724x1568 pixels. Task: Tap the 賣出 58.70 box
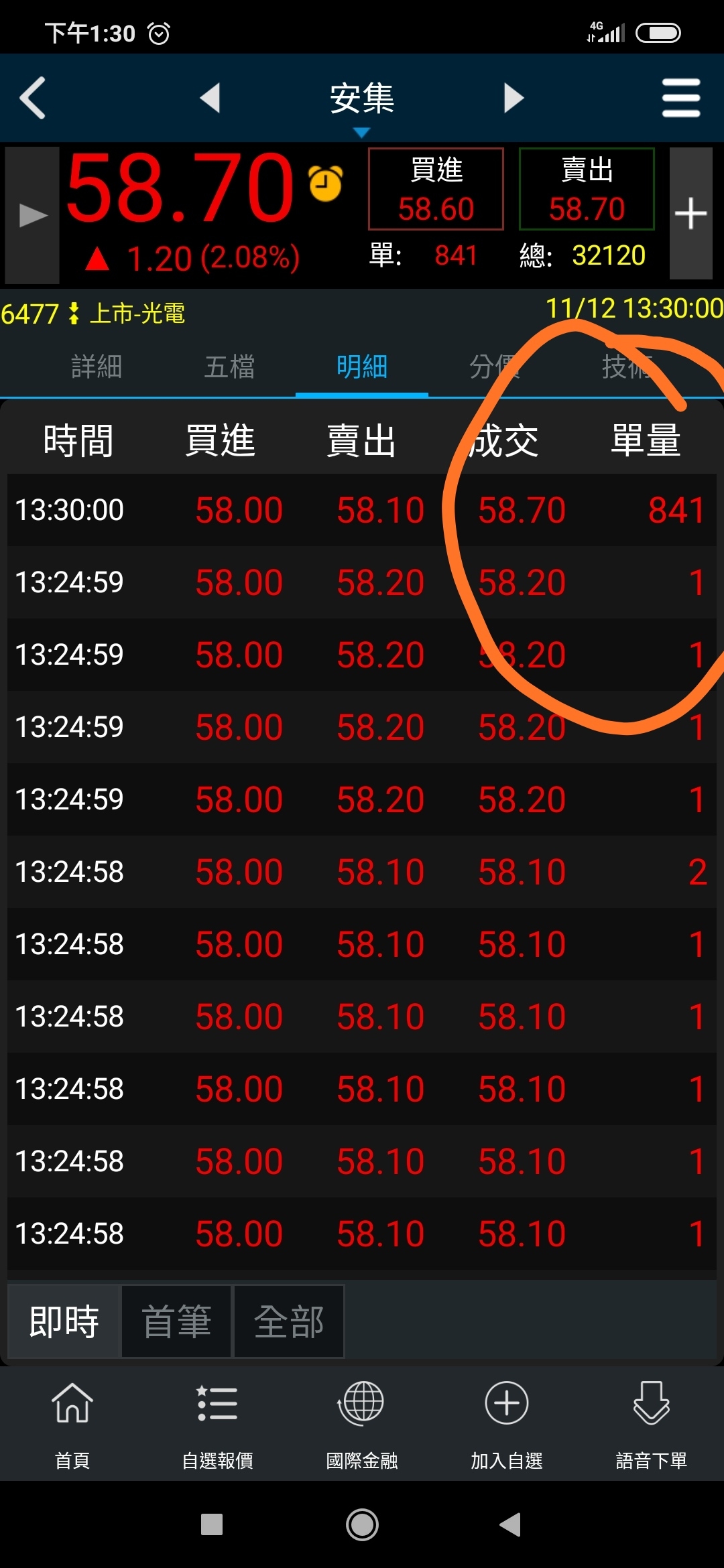pos(587,189)
